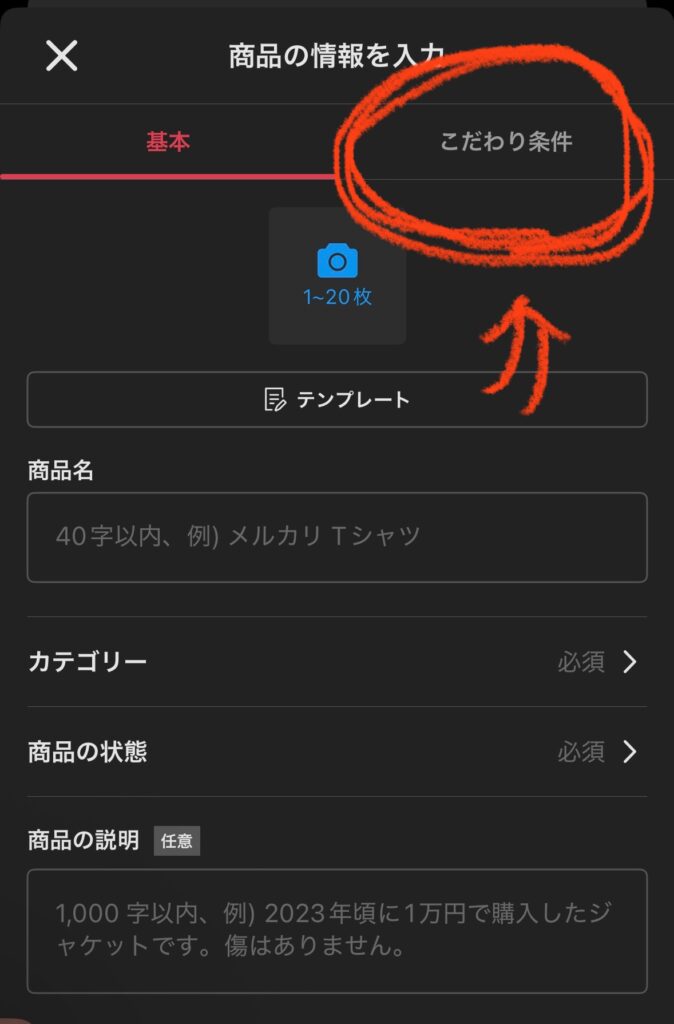Close the product info entry screen
Image resolution: width=674 pixels, height=1024 pixels.
point(61,56)
